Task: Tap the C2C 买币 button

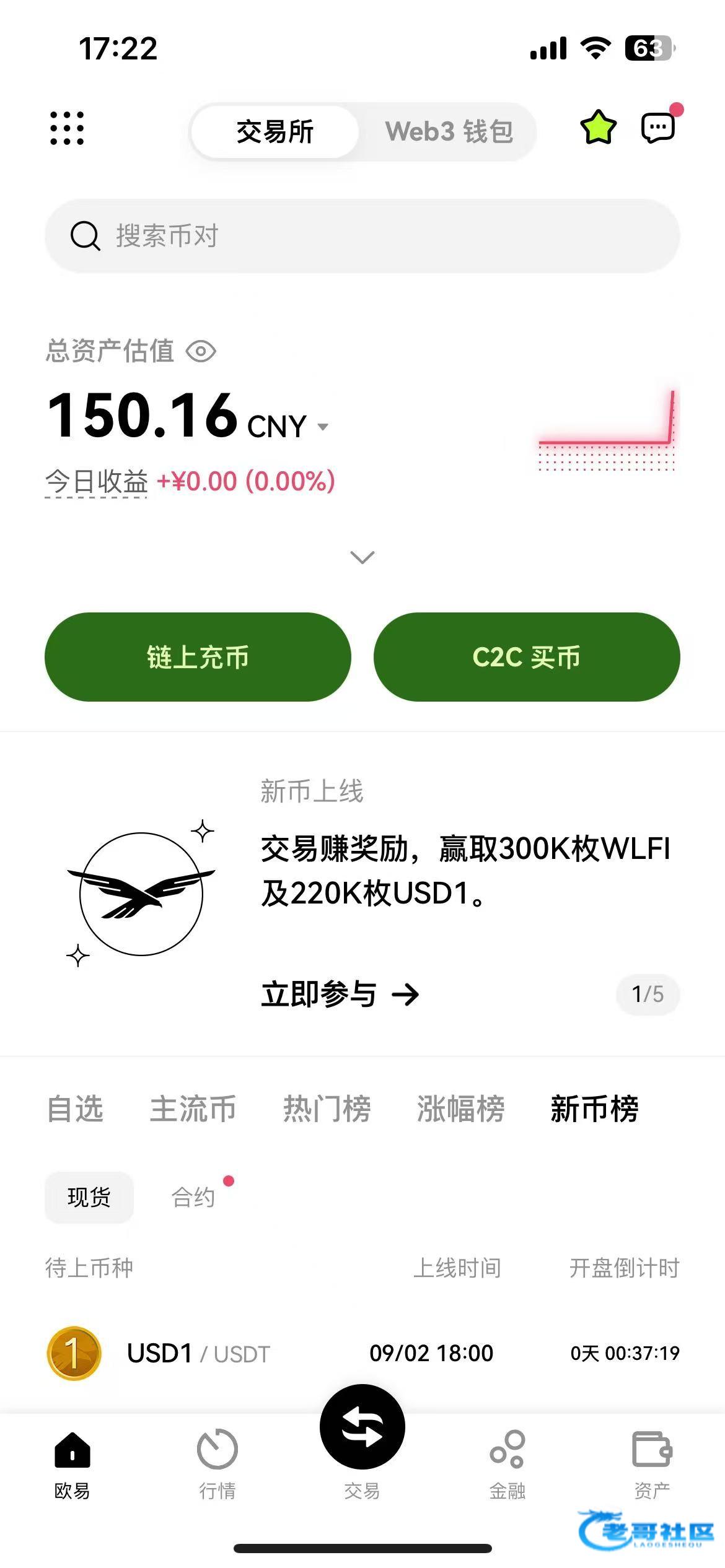Action: (527, 657)
